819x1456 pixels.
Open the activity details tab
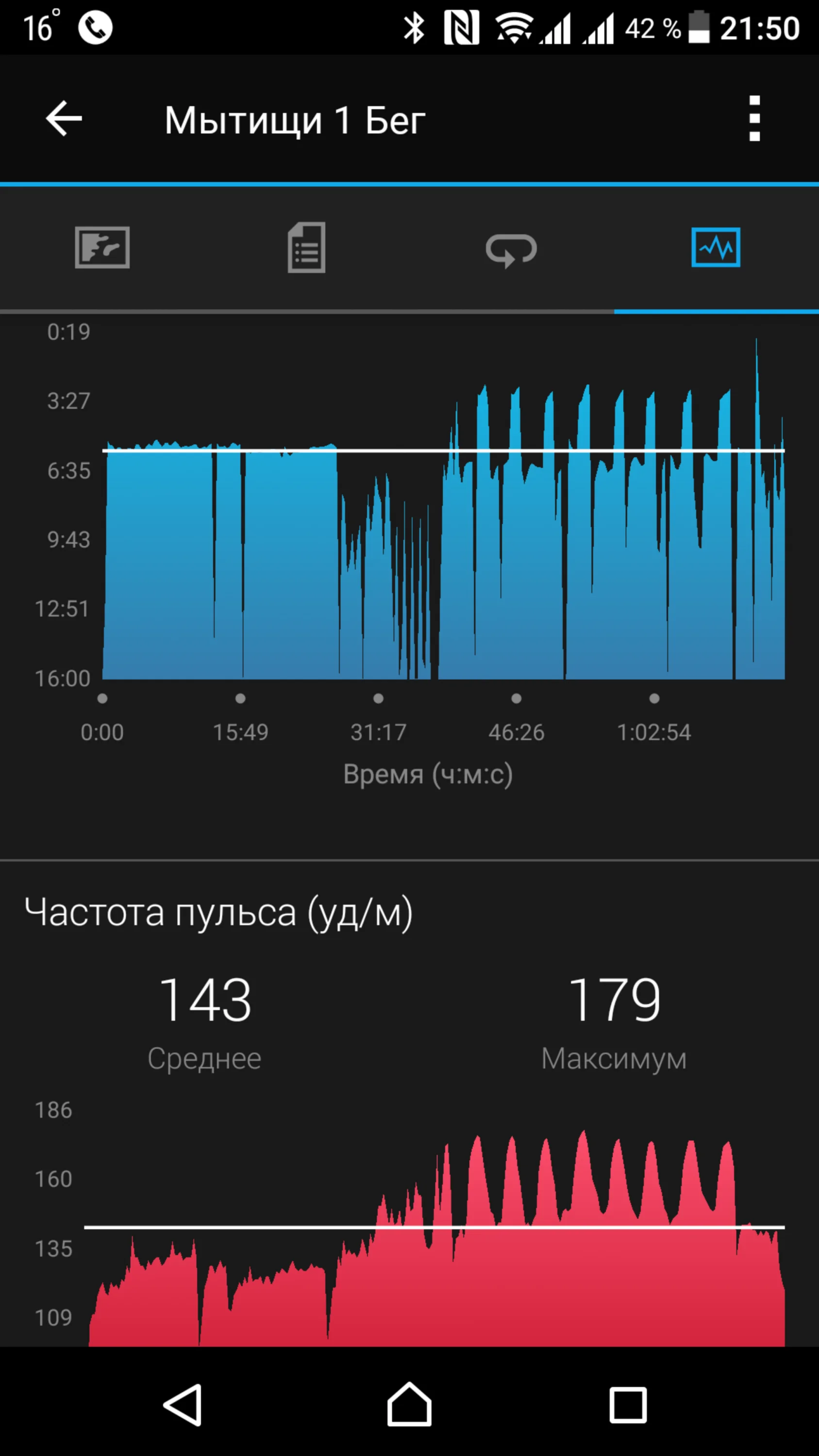pyautogui.click(x=306, y=248)
